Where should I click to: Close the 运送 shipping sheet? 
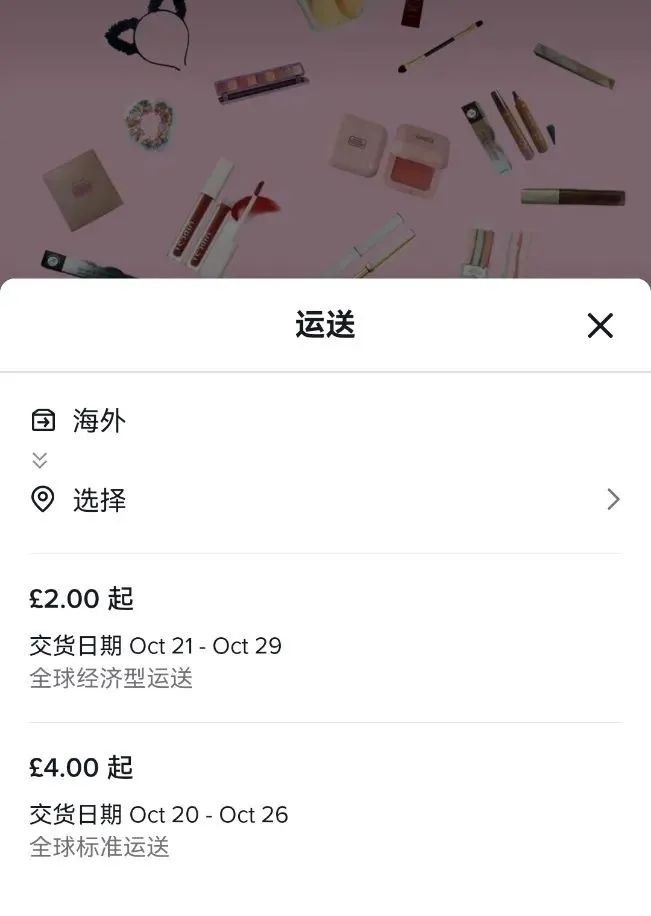(600, 326)
